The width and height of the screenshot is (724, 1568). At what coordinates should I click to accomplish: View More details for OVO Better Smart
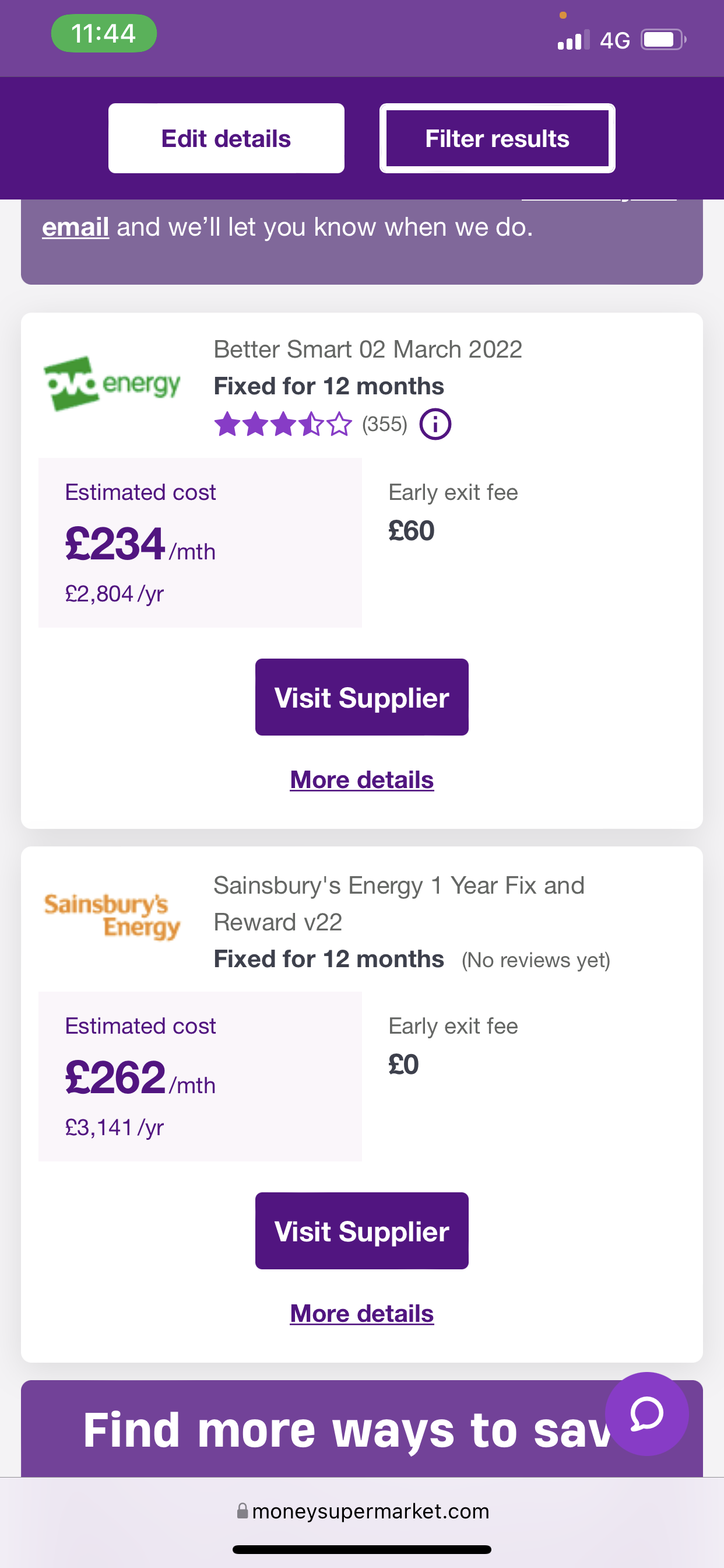[x=362, y=780]
